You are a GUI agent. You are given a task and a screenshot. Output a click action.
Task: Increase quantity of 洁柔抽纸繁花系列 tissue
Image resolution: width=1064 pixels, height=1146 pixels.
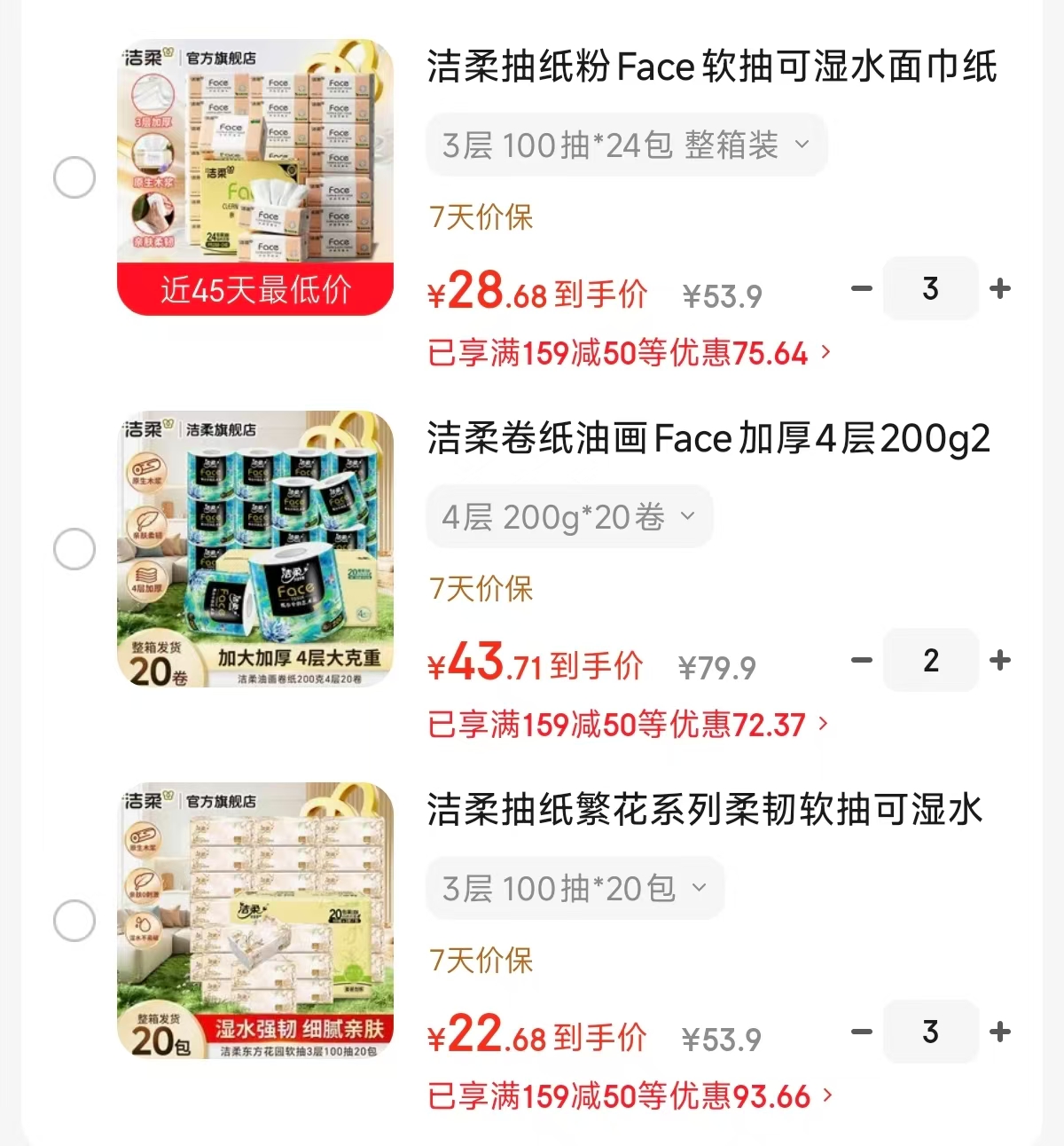[1000, 1032]
